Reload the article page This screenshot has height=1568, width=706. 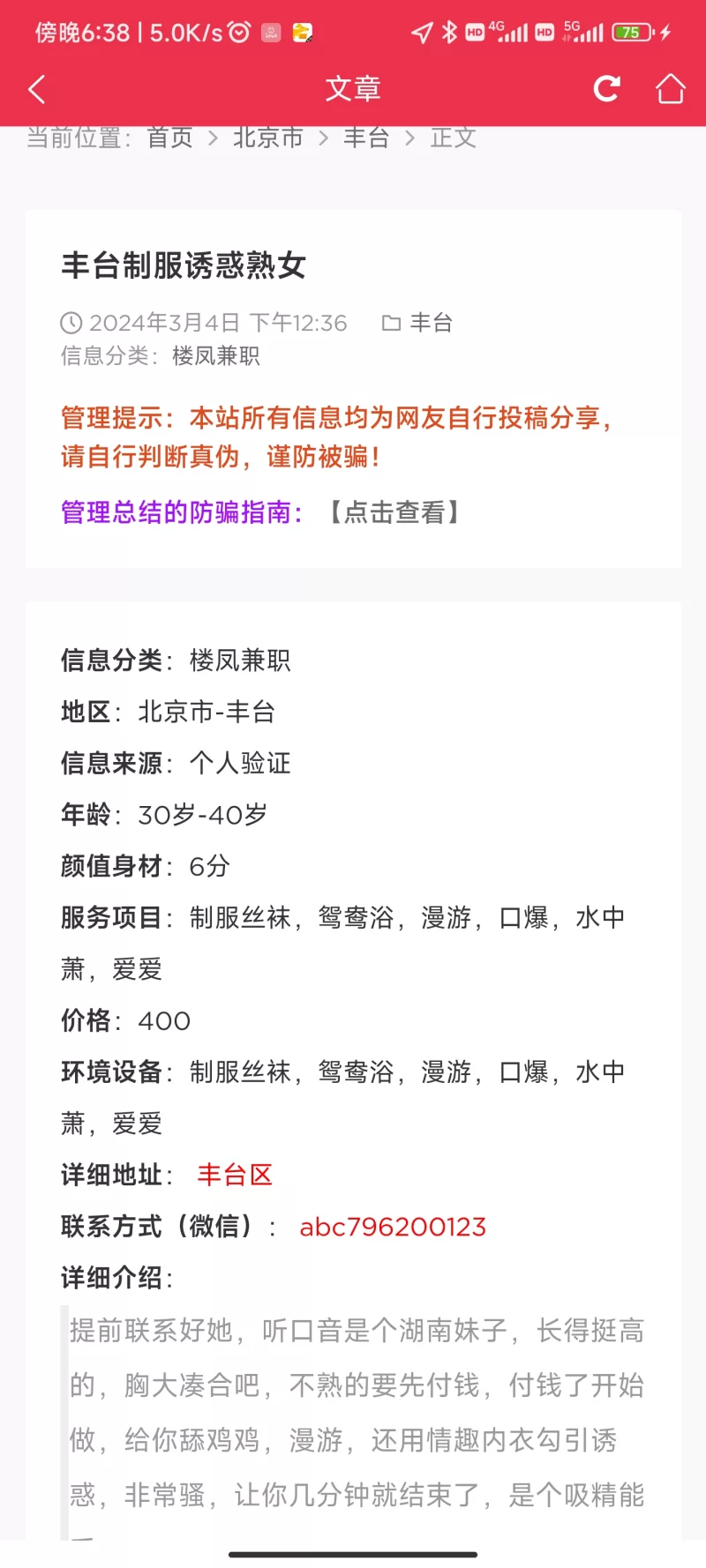[x=606, y=88]
